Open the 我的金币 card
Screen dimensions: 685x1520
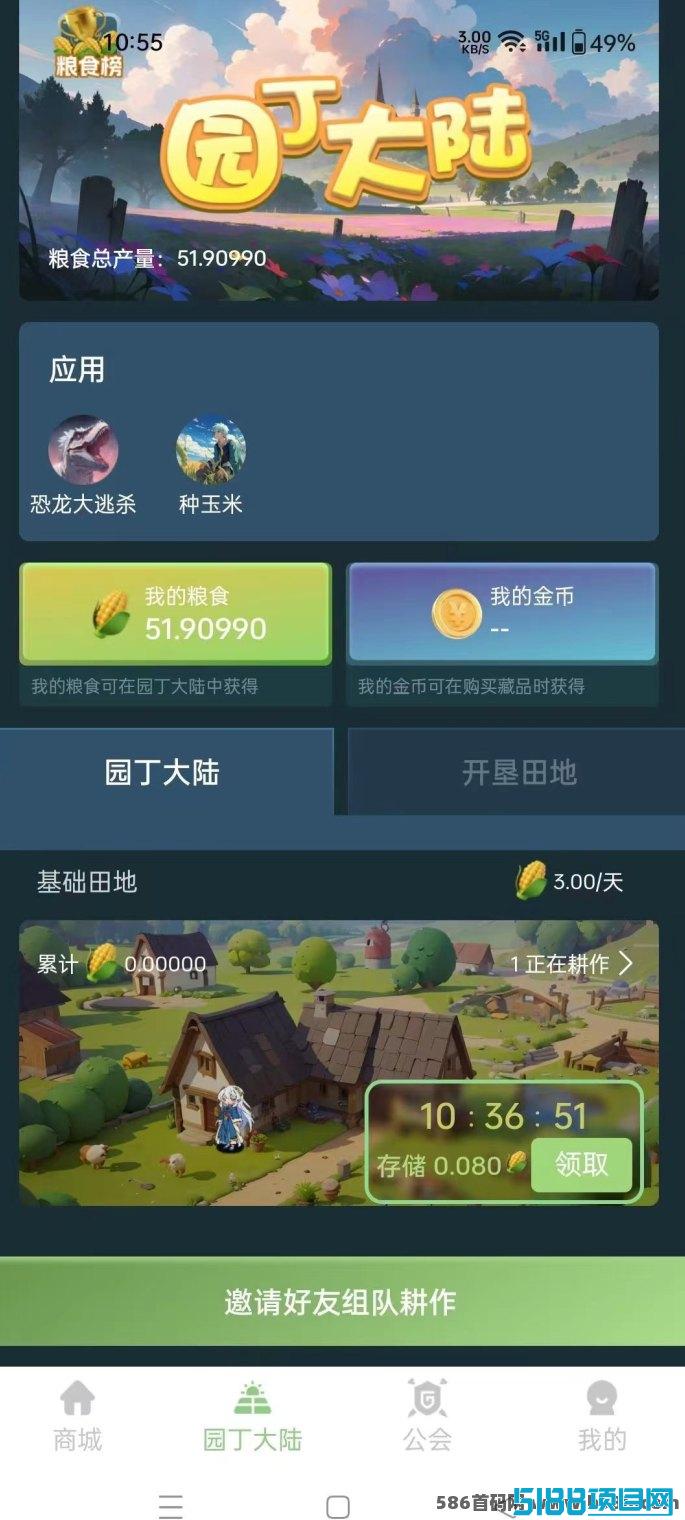(x=502, y=613)
